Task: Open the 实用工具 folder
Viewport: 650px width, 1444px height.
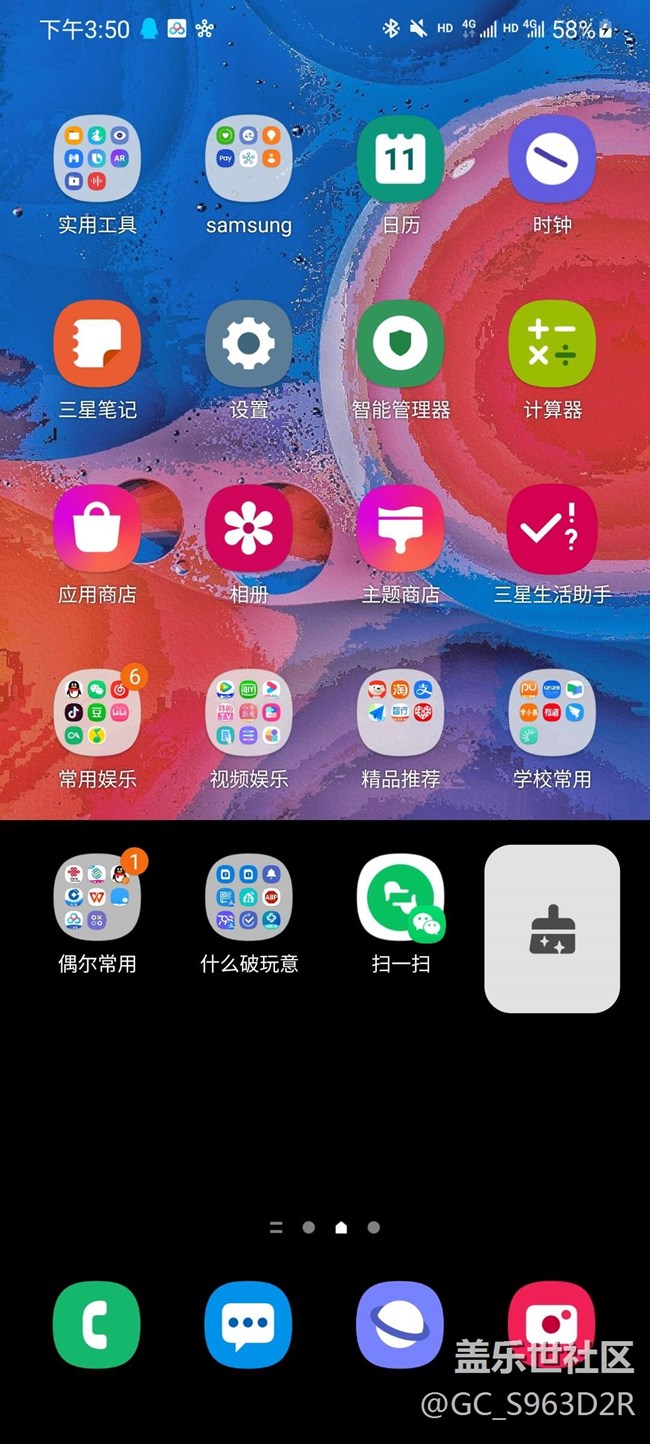Action: point(97,159)
